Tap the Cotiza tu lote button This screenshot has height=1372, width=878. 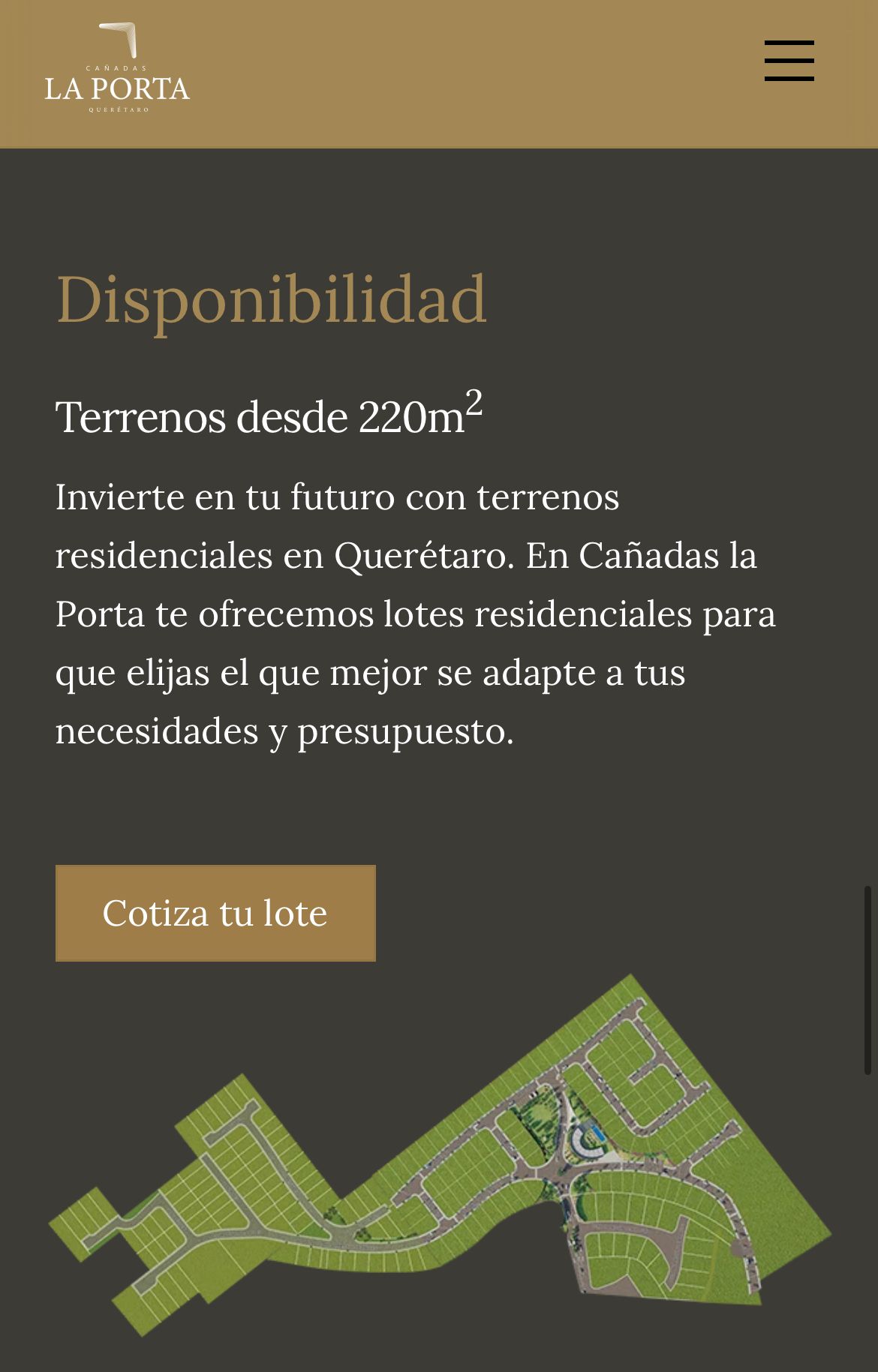(x=215, y=913)
